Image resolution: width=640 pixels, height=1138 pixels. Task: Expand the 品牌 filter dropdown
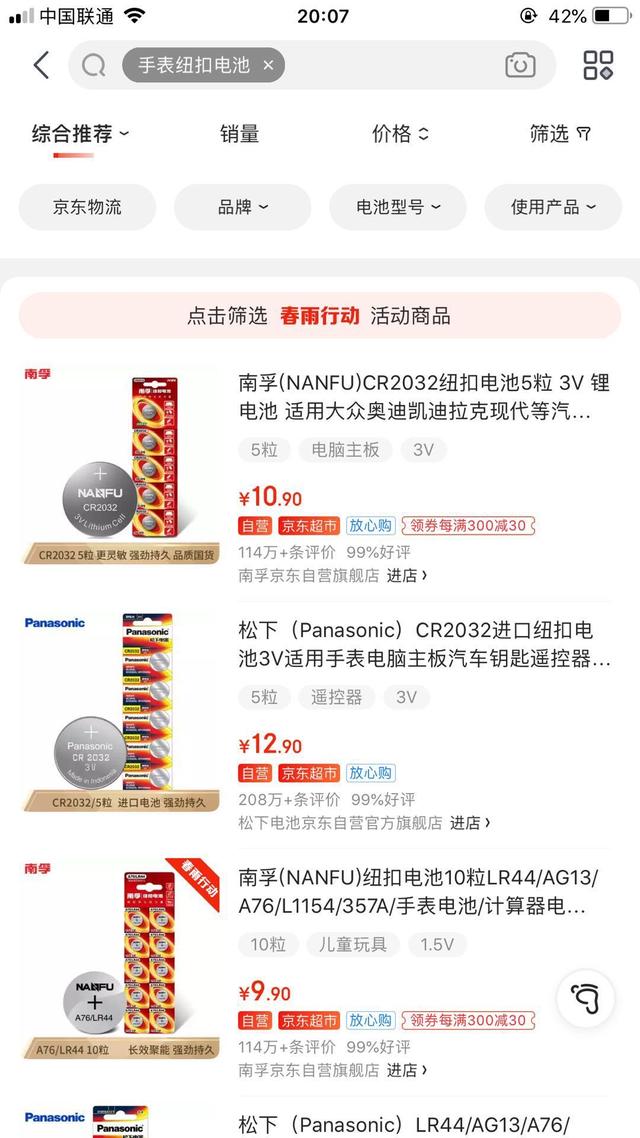tap(243, 207)
